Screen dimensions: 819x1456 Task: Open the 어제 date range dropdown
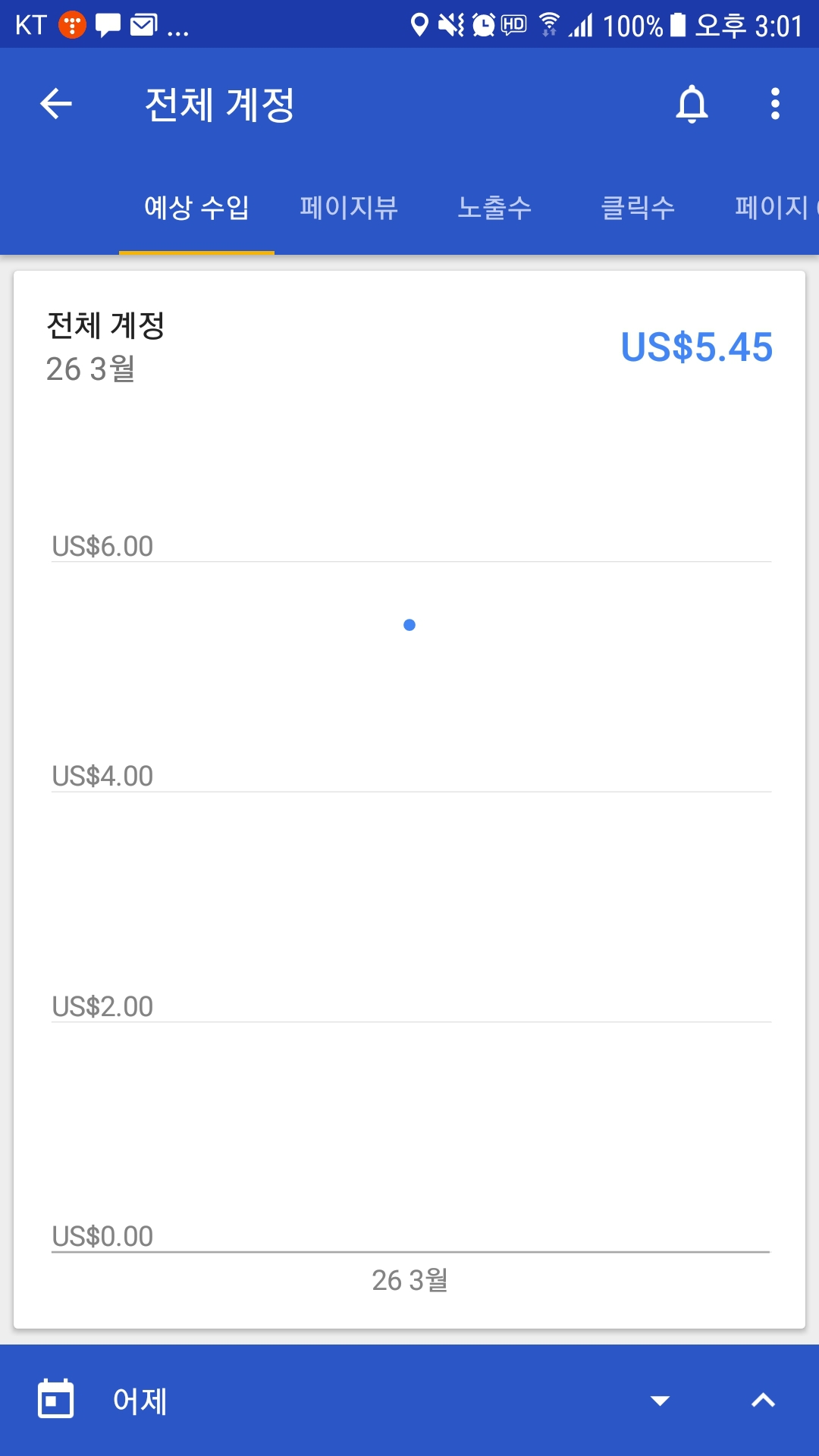(660, 1401)
